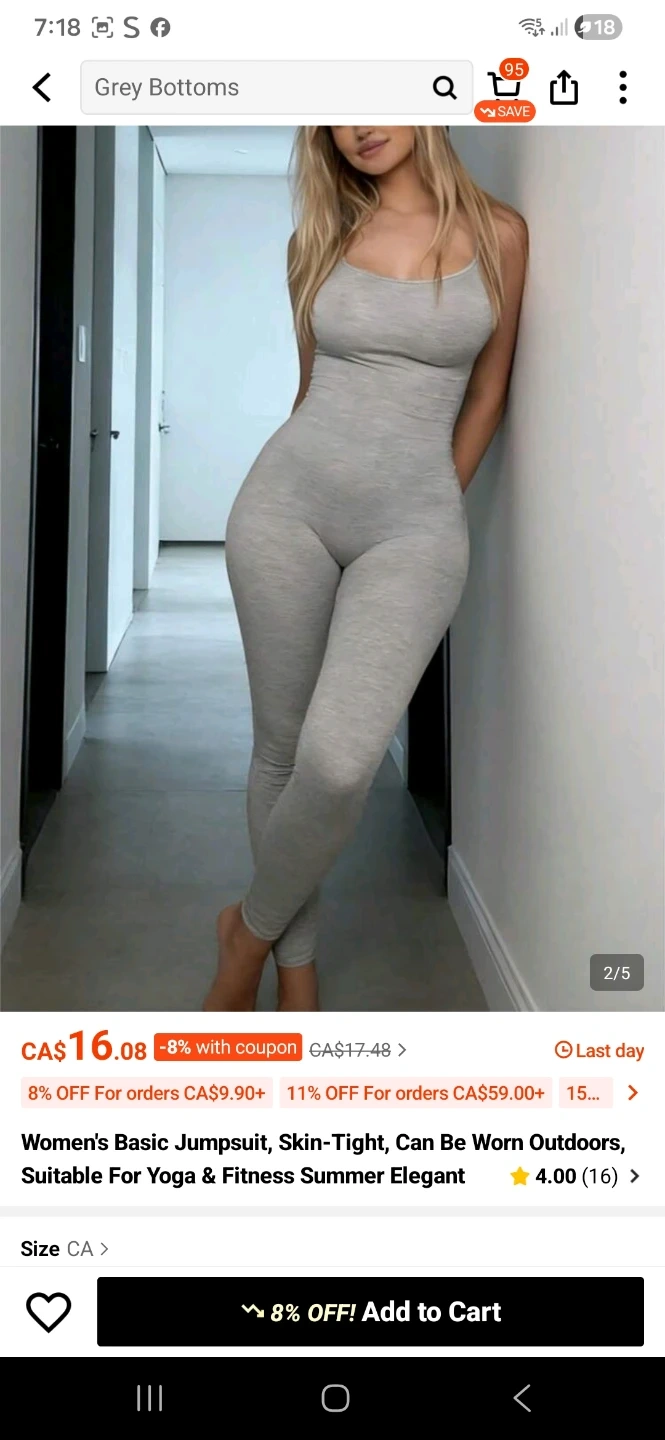Share this jumpsuit product
The width and height of the screenshot is (665, 1440).
tap(564, 88)
